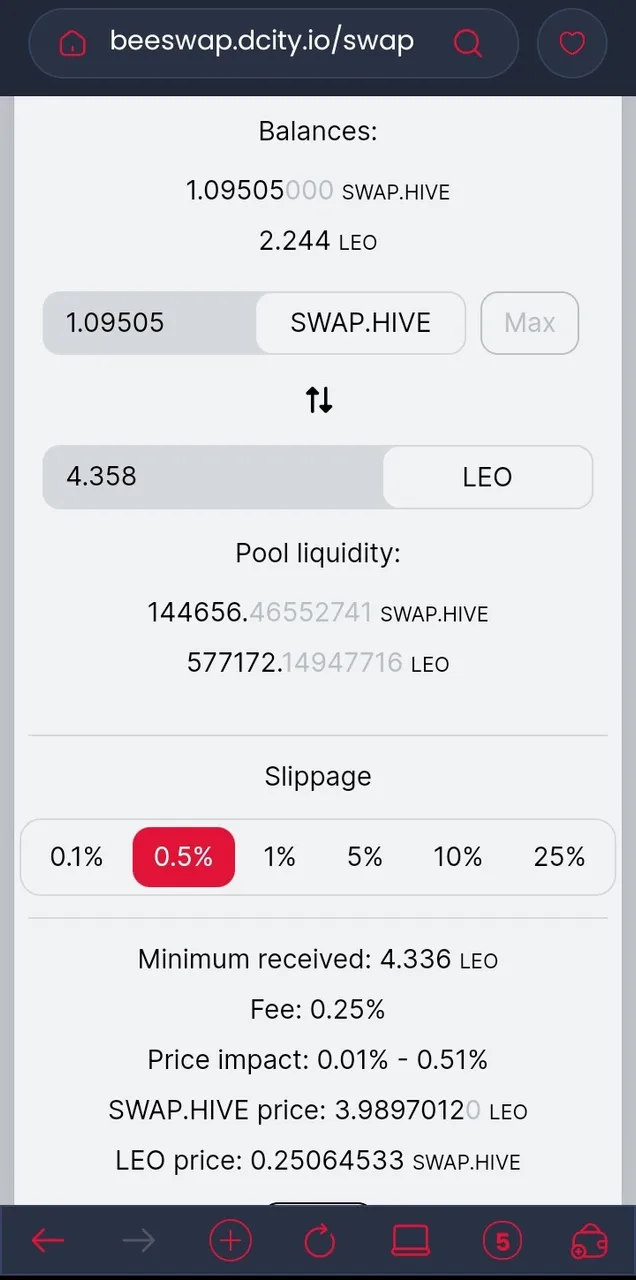Edit the 4.358 LEO amount field
The height and width of the screenshot is (1280, 636).
213,477
